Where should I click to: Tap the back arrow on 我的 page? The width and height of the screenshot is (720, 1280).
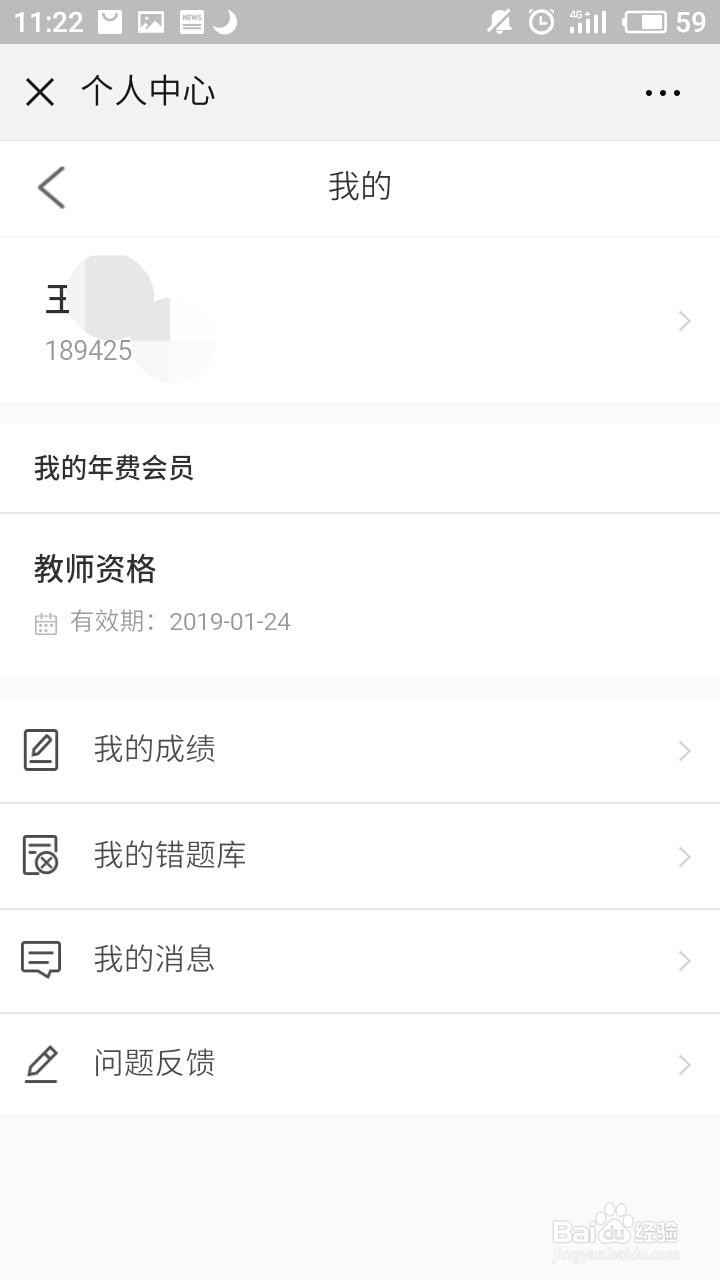[x=51, y=187]
